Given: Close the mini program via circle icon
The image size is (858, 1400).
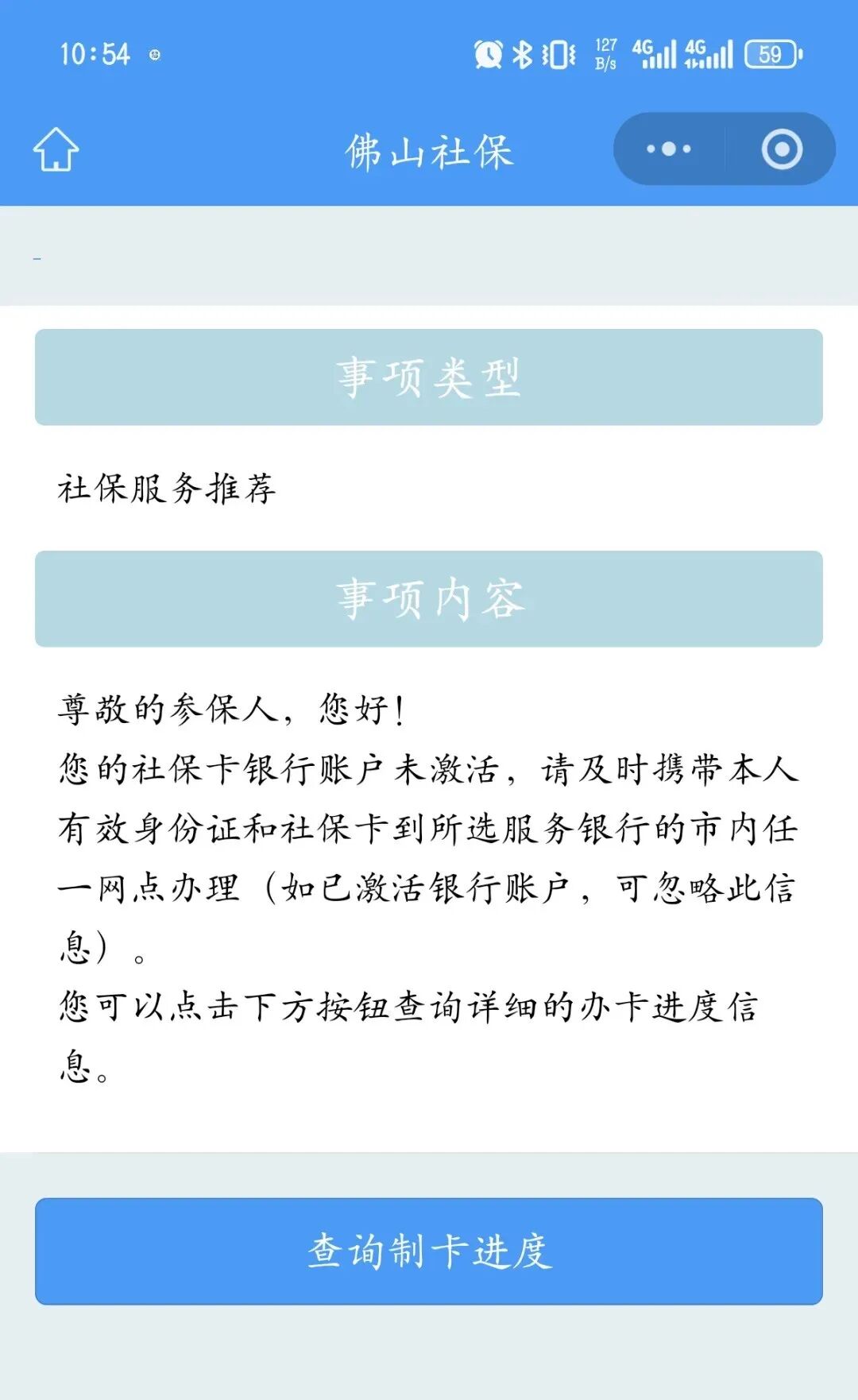Looking at the screenshot, I should click(782, 149).
